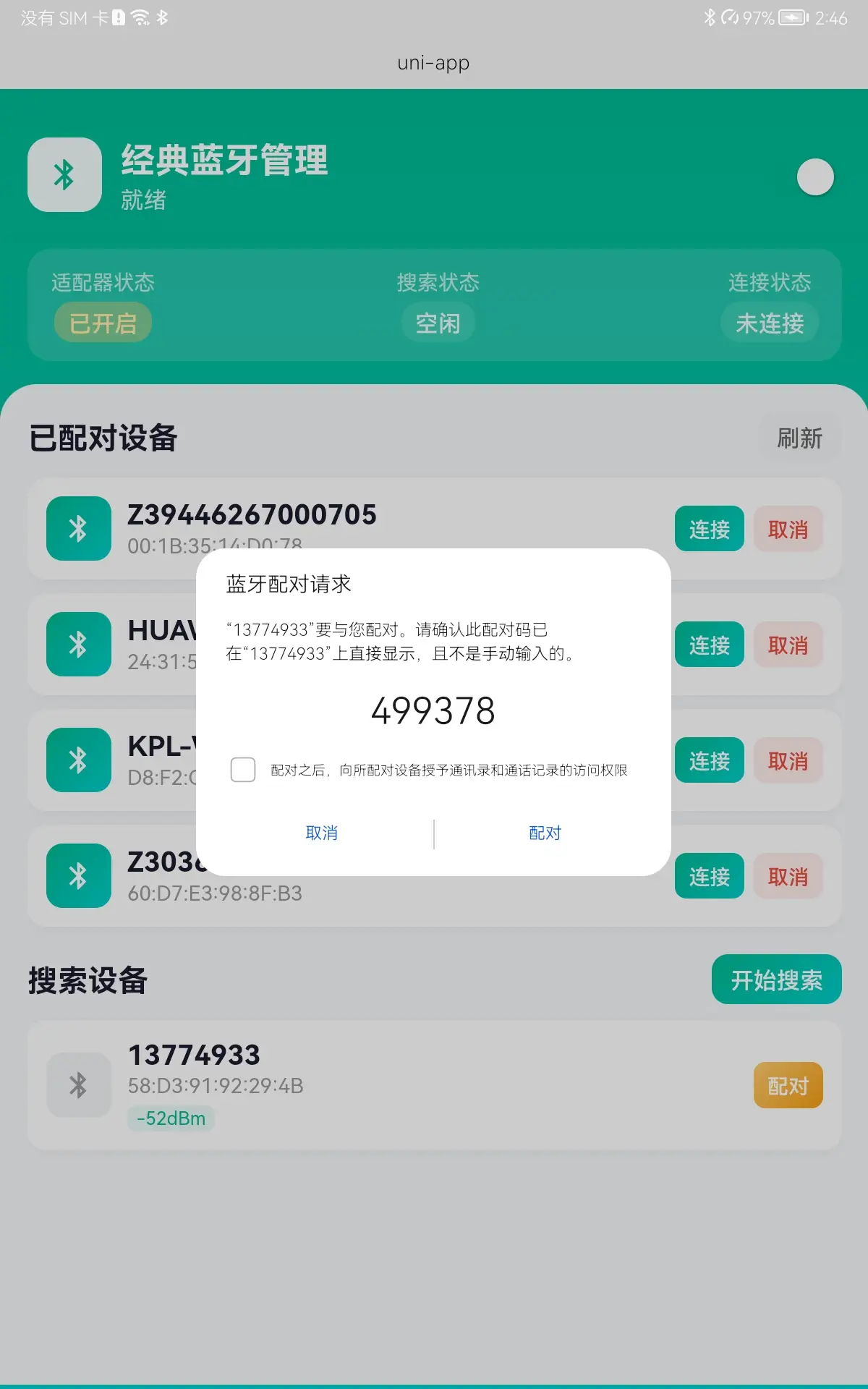Viewport: 868px width, 1389px height.
Task: Unpair device Z39446267000705 with 取消
Action: click(x=788, y=530)
